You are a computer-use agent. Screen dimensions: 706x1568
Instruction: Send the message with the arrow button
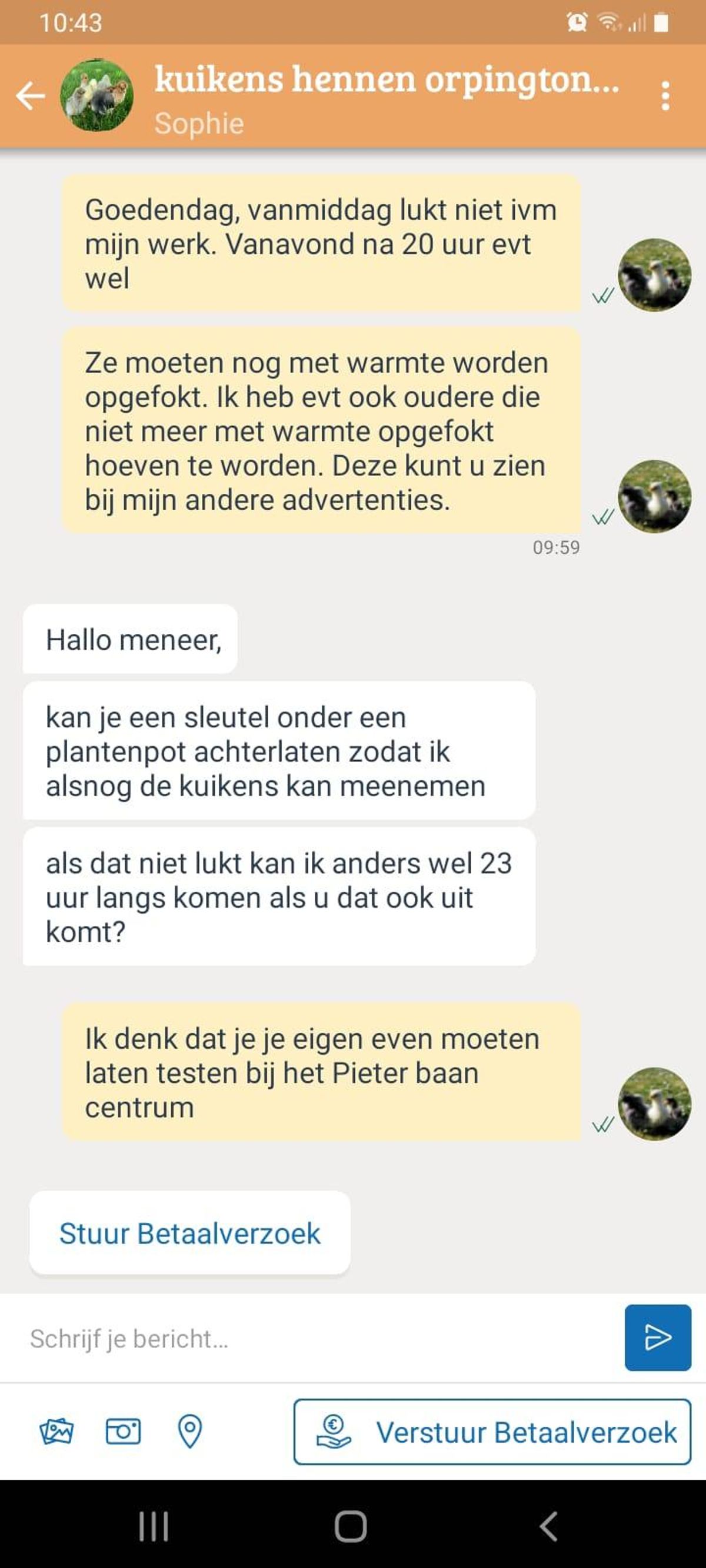[x=657, y=1338]
